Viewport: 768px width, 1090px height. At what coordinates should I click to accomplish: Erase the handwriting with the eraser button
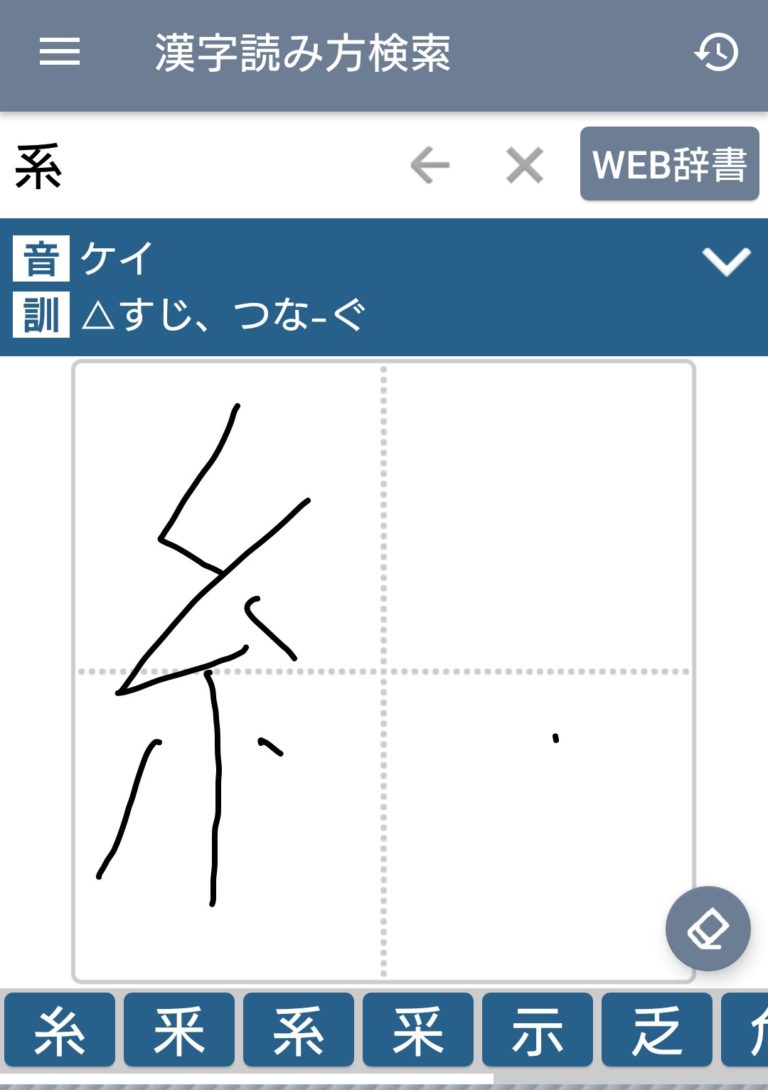pyautogui.click(x=708, y=929)
